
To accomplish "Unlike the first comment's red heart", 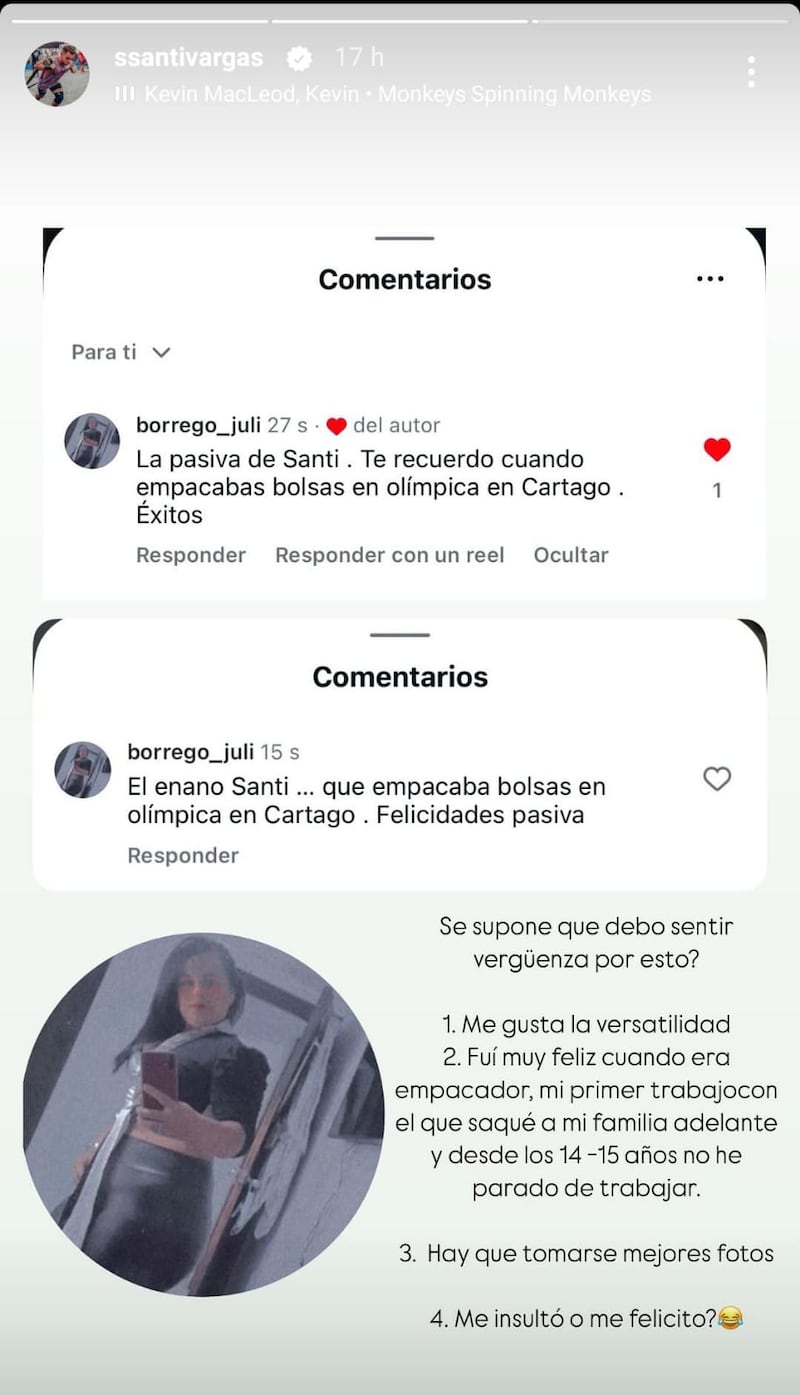I will pos(716,451).
